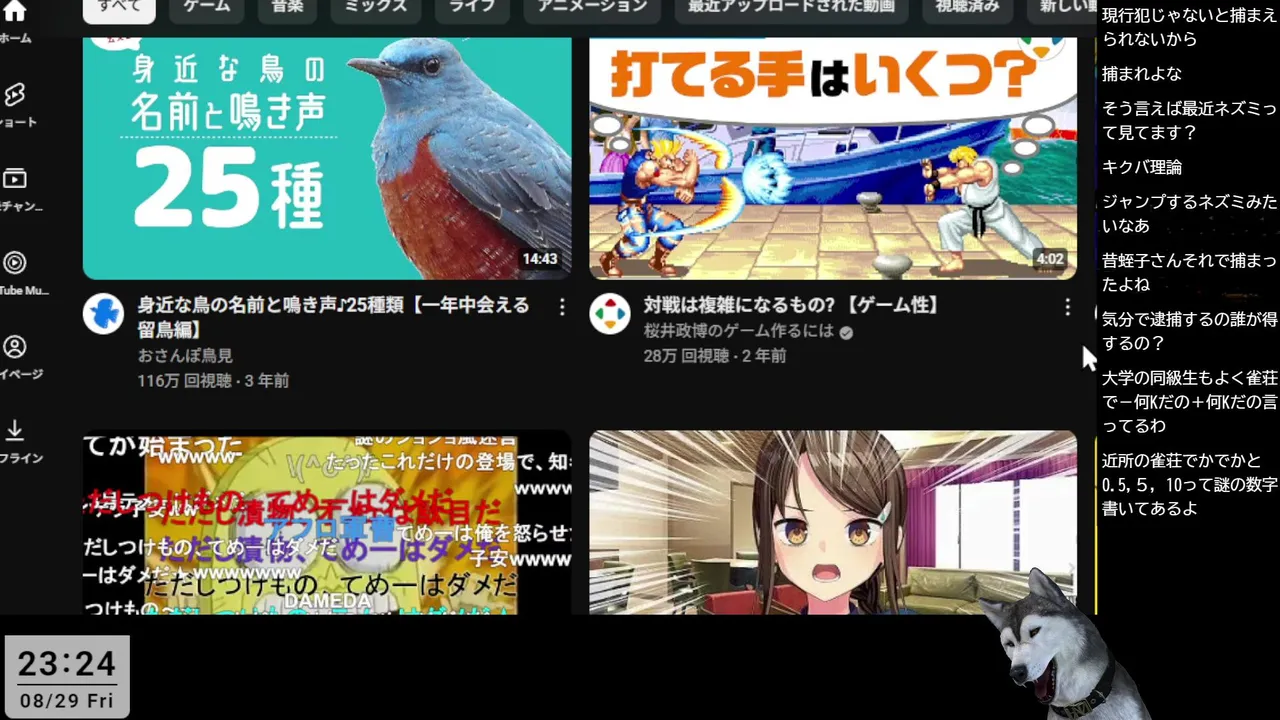This screenshot has height=720, width=1280.
Task: Filter by the 視聴済み chip
Action: tap(967, 7)
